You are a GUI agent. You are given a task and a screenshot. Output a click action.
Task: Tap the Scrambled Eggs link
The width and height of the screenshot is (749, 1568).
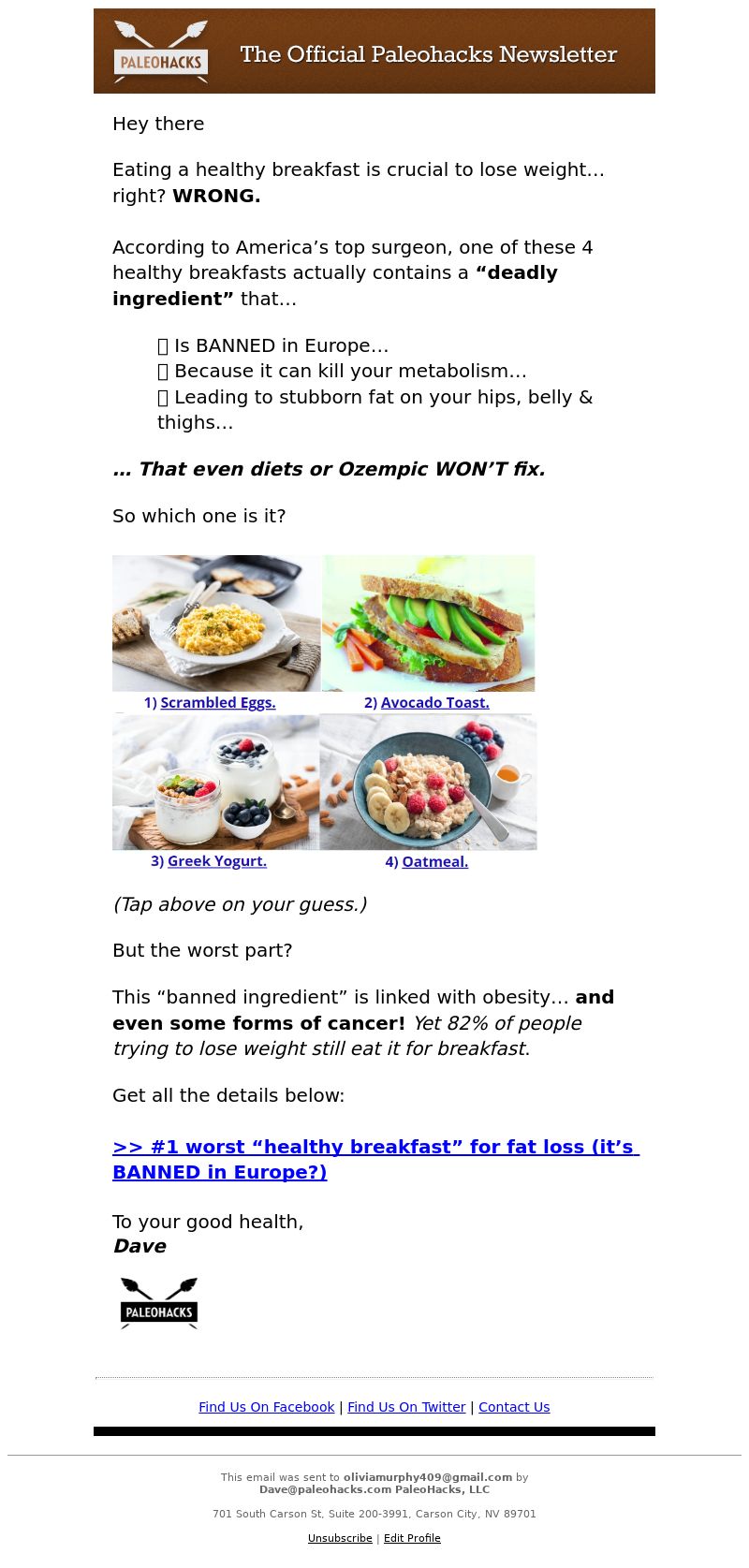pyautogui.click(x=217, y=702)
